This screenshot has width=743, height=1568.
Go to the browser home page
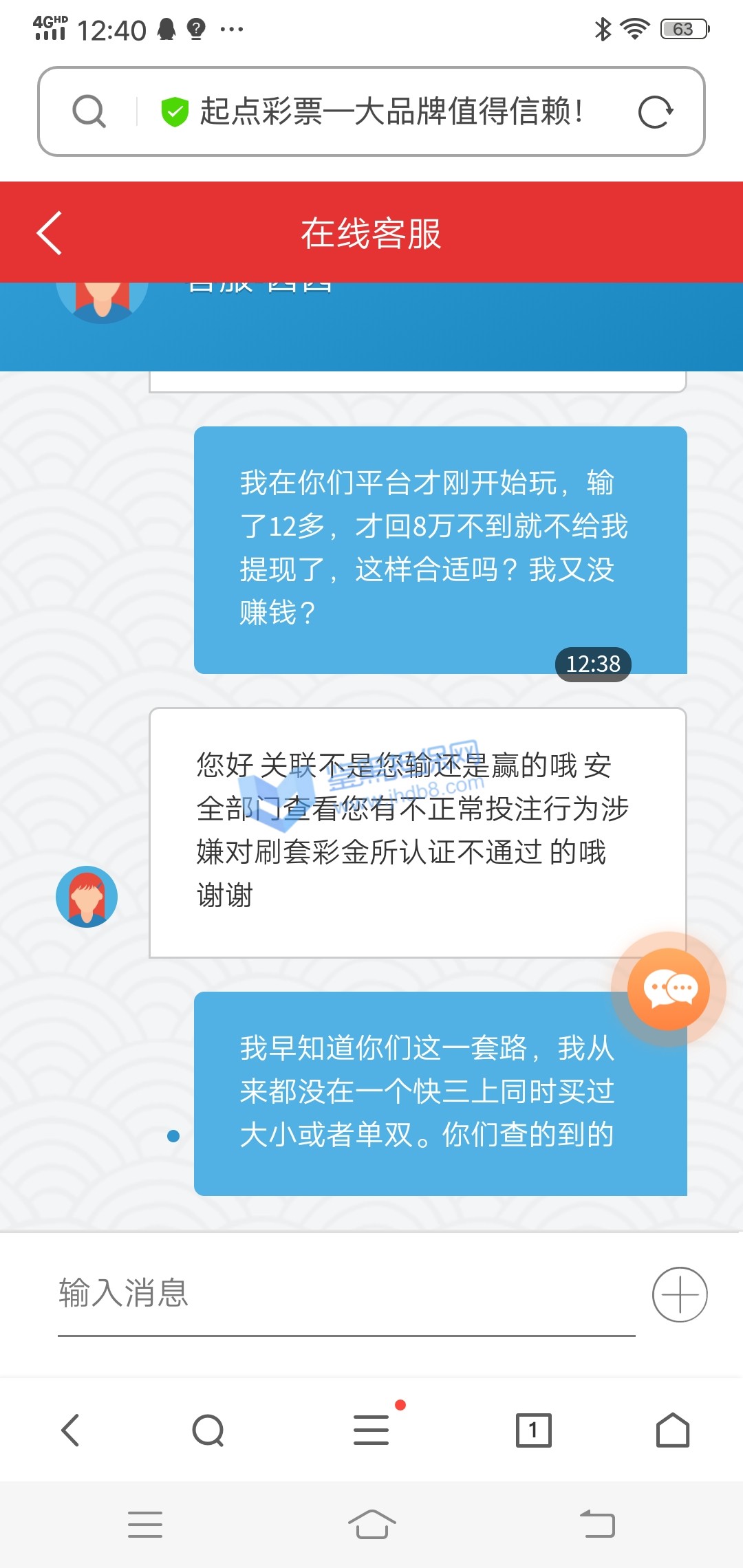(672, 1430)
